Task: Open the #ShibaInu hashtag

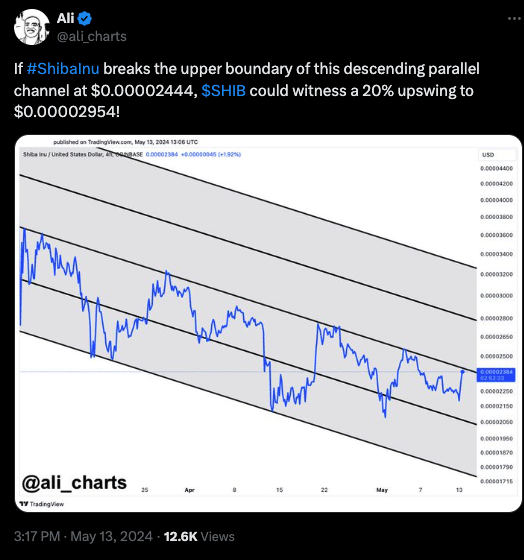Action: click(63, 69)
